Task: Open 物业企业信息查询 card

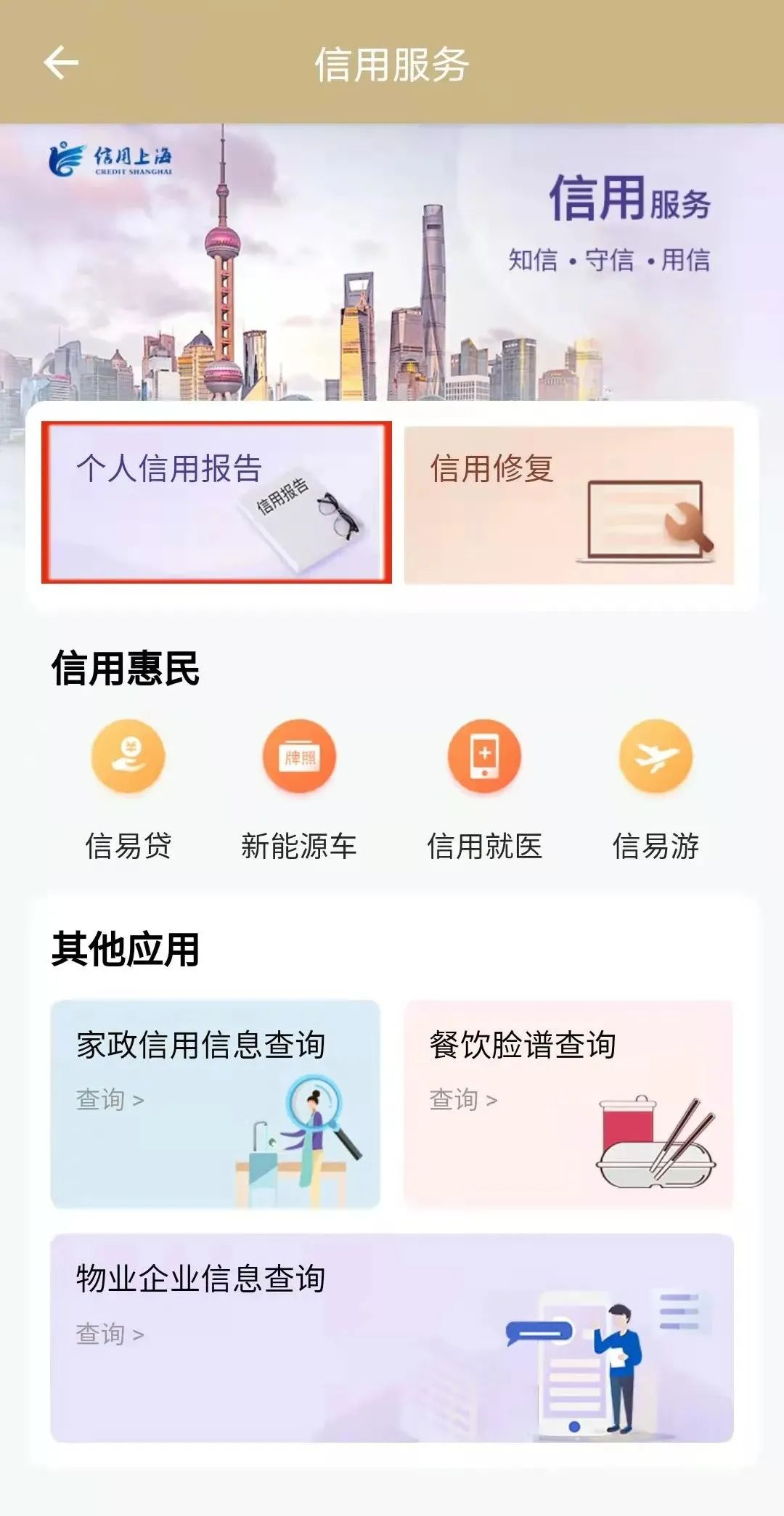Action: 392,1337
